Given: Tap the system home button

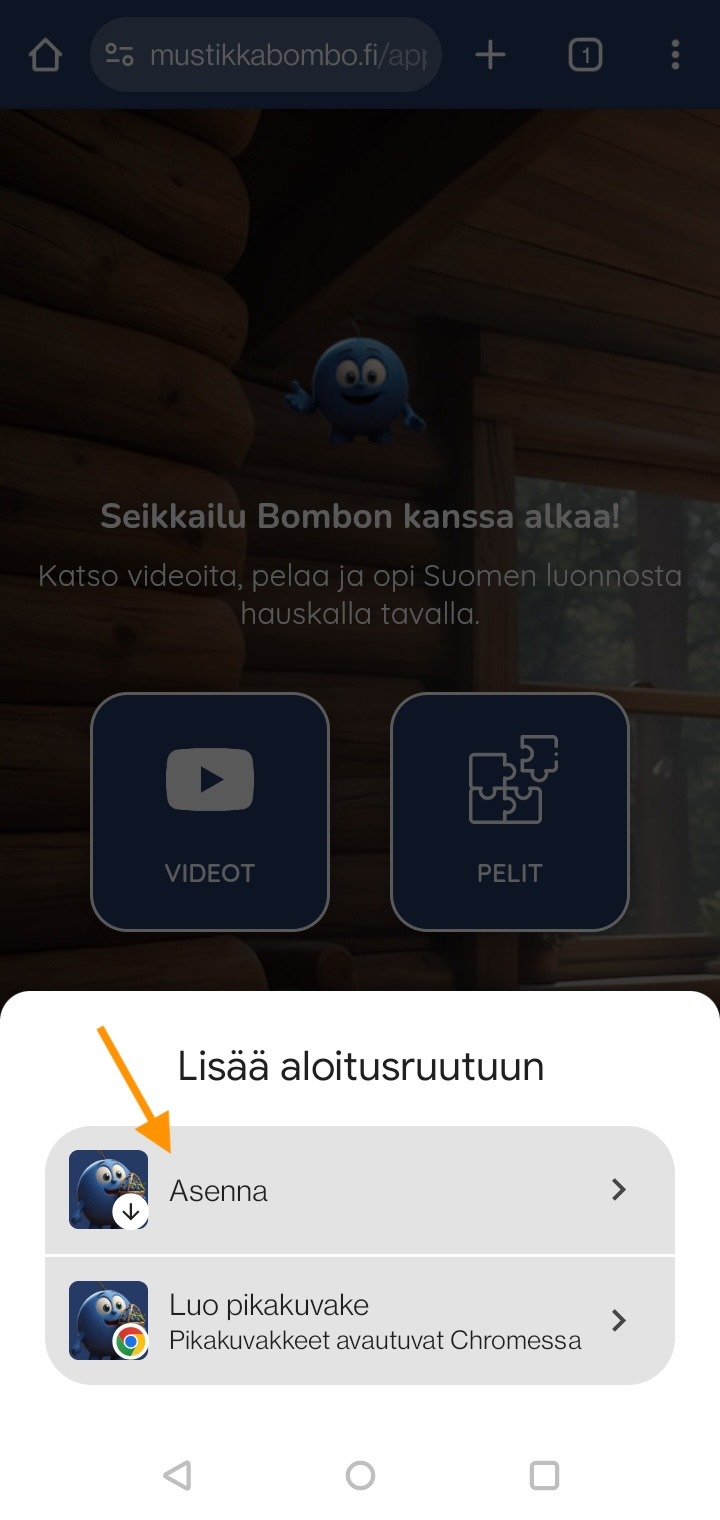Looking at the screenshot, I should (x=360, y=1474).
